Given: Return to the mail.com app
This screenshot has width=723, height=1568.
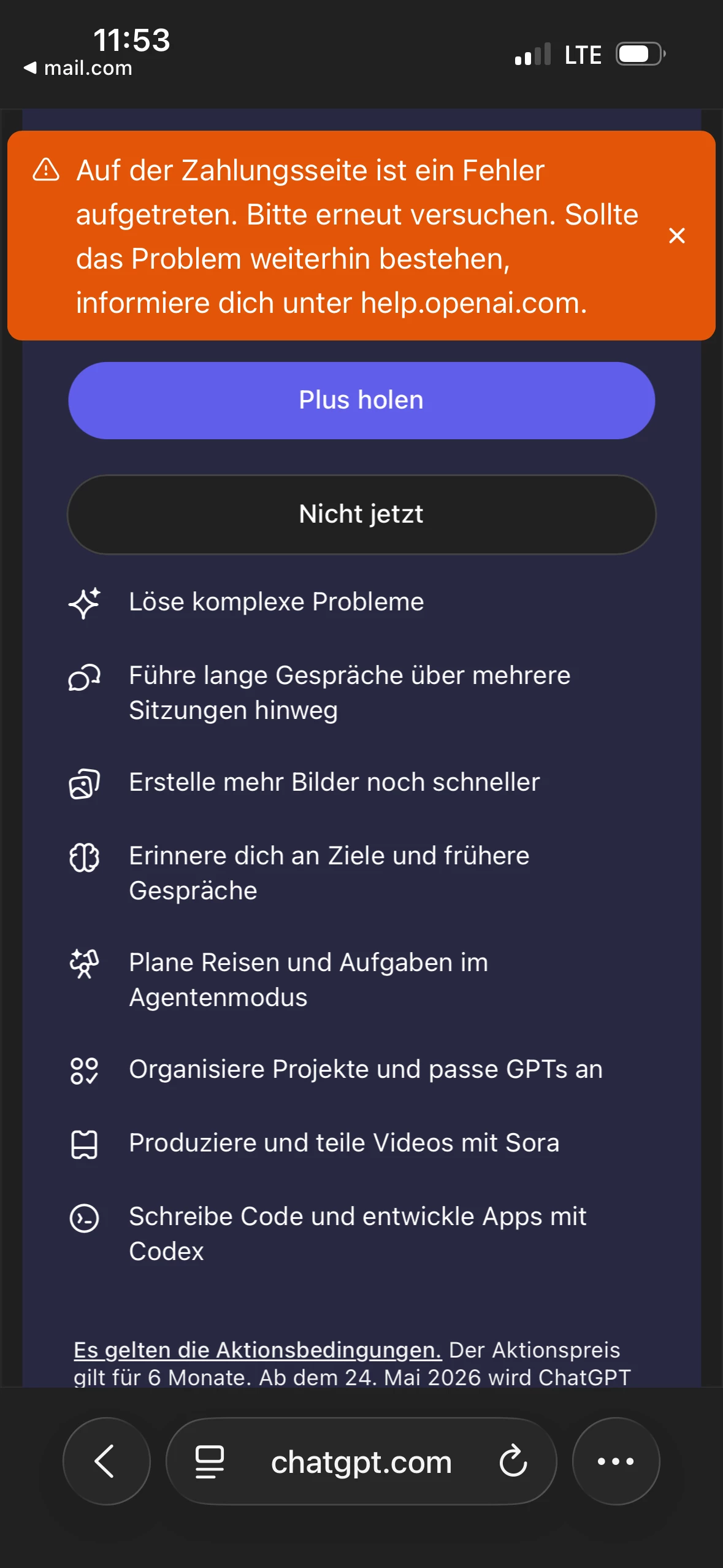Looking at the screenshot, I should point(78,68).
